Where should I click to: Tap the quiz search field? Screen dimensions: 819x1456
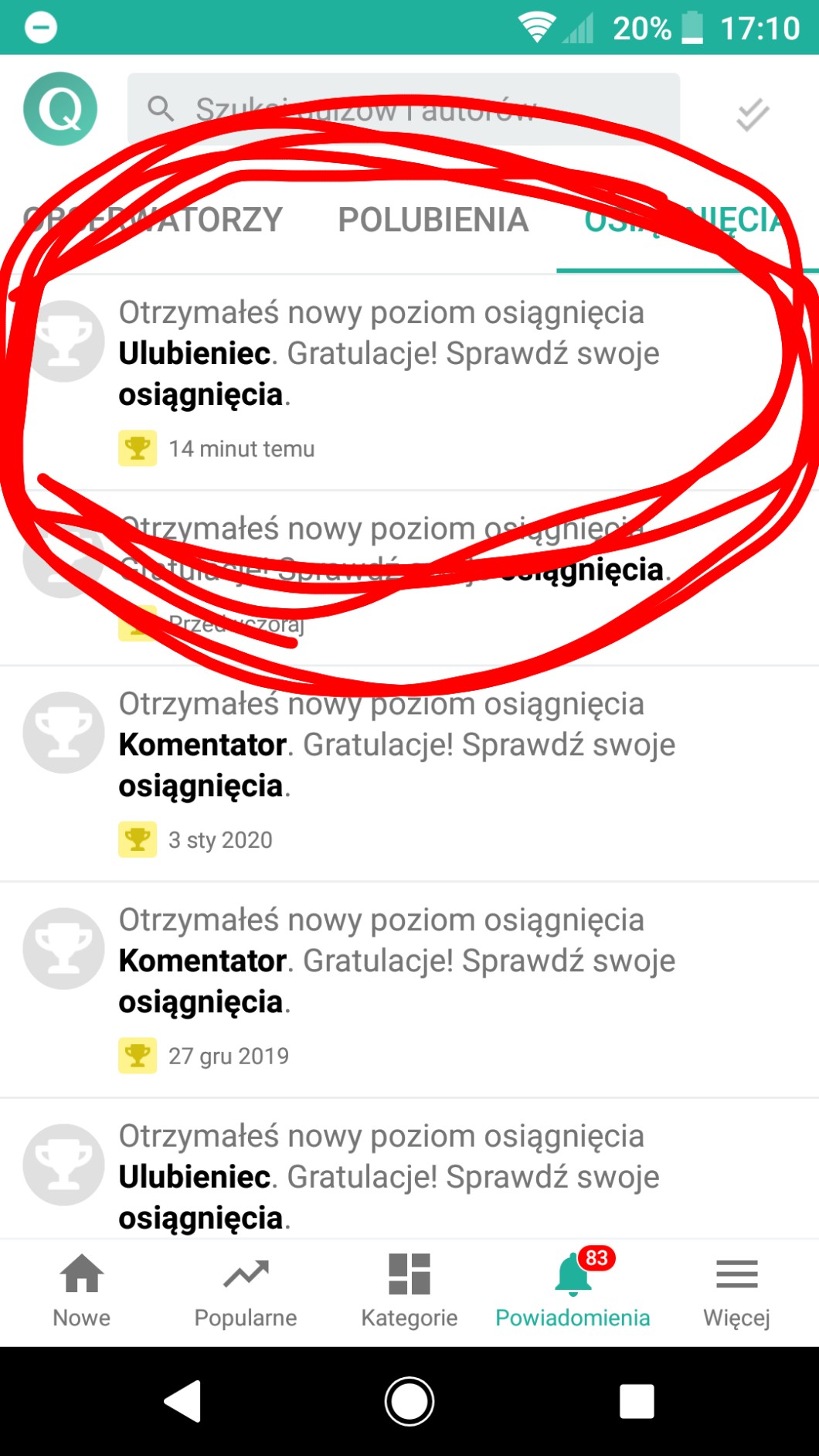[403, 109]
